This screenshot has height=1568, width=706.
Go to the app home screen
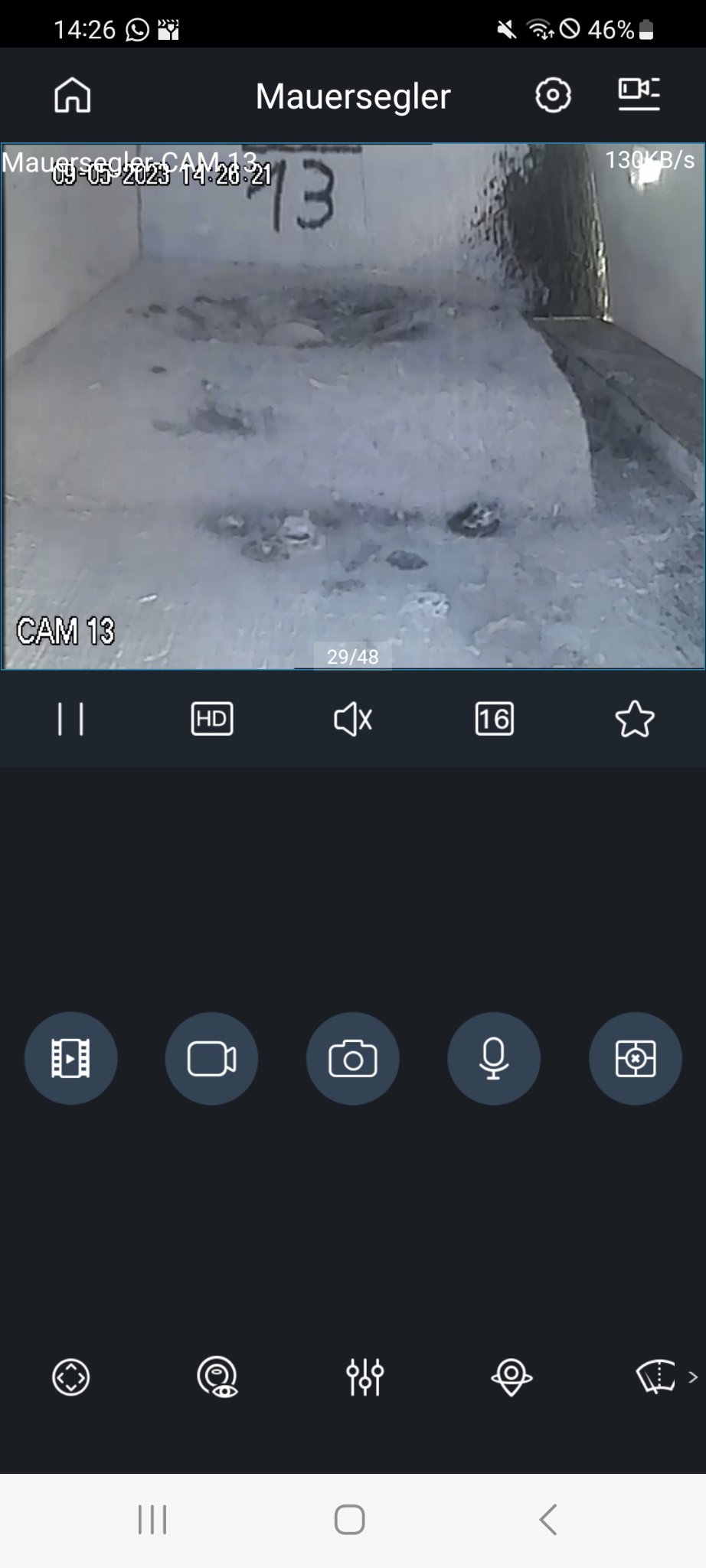tap(73, 96)
